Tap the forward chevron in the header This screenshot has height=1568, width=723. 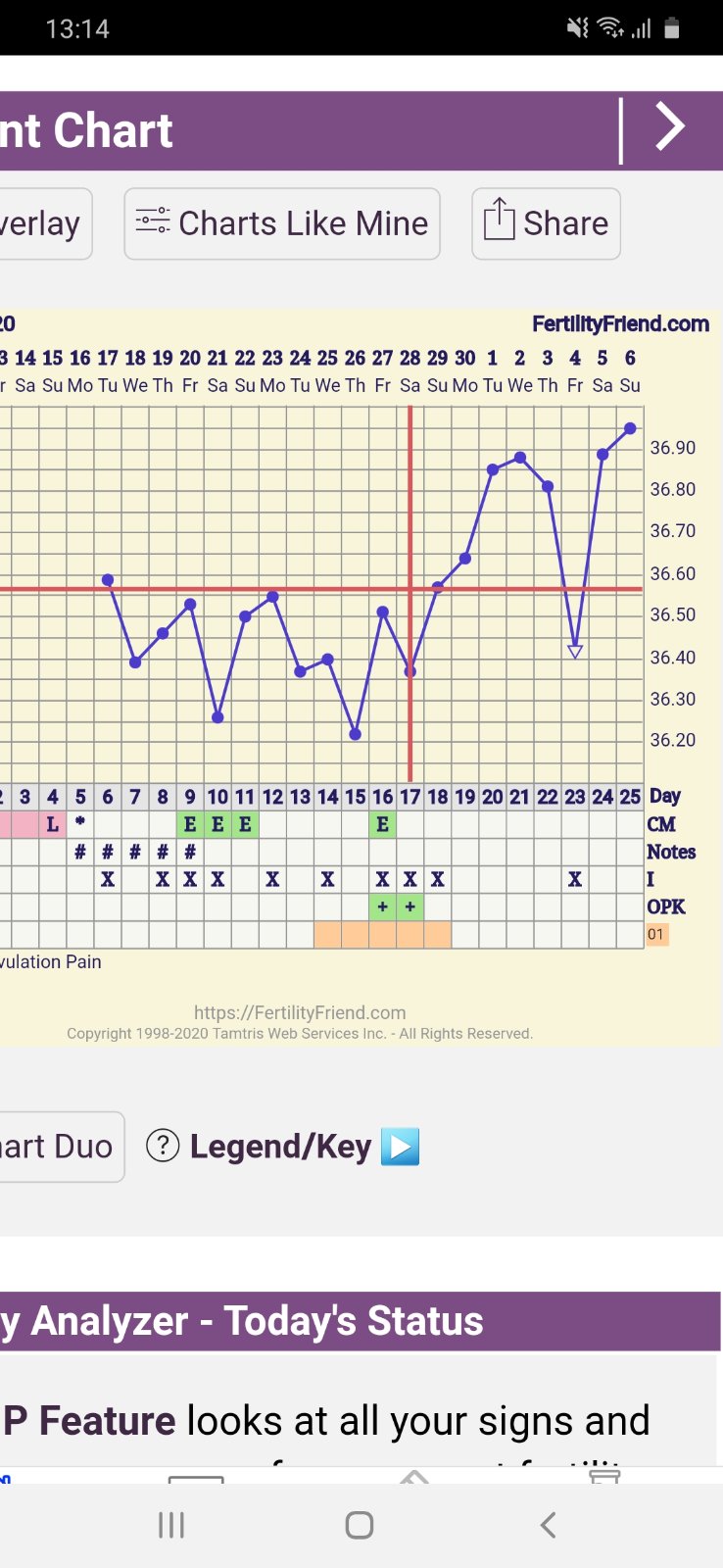(670, 127)
